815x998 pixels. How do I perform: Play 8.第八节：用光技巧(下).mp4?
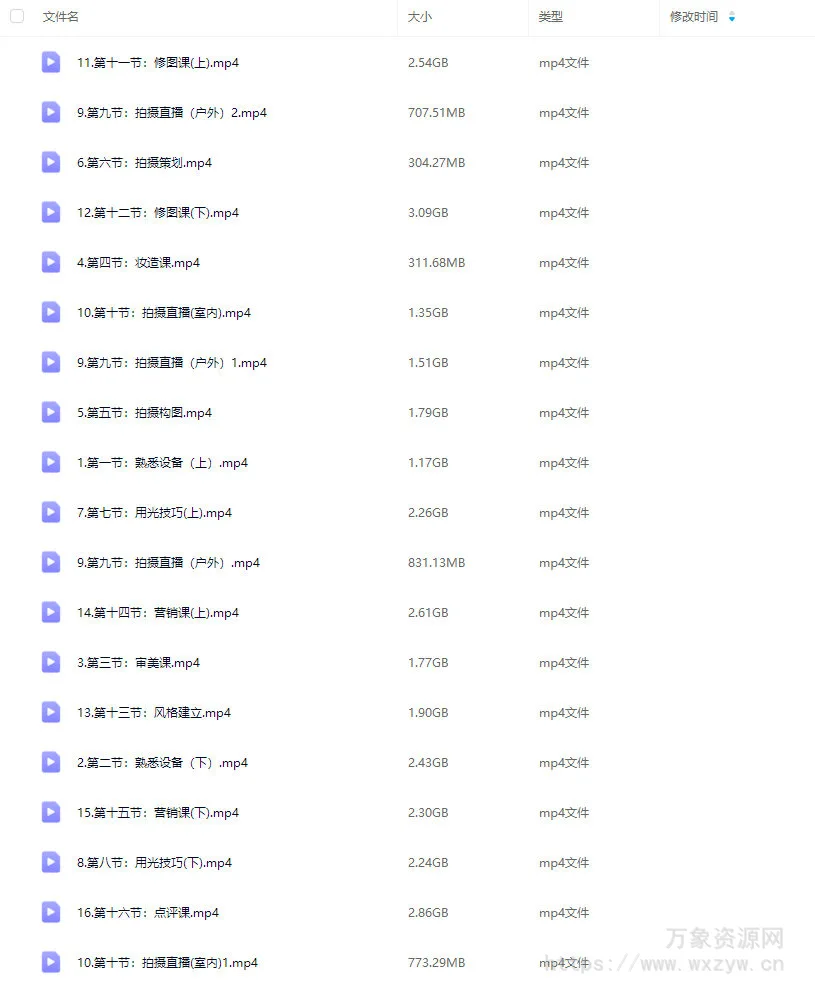click(x=154, y=863)
